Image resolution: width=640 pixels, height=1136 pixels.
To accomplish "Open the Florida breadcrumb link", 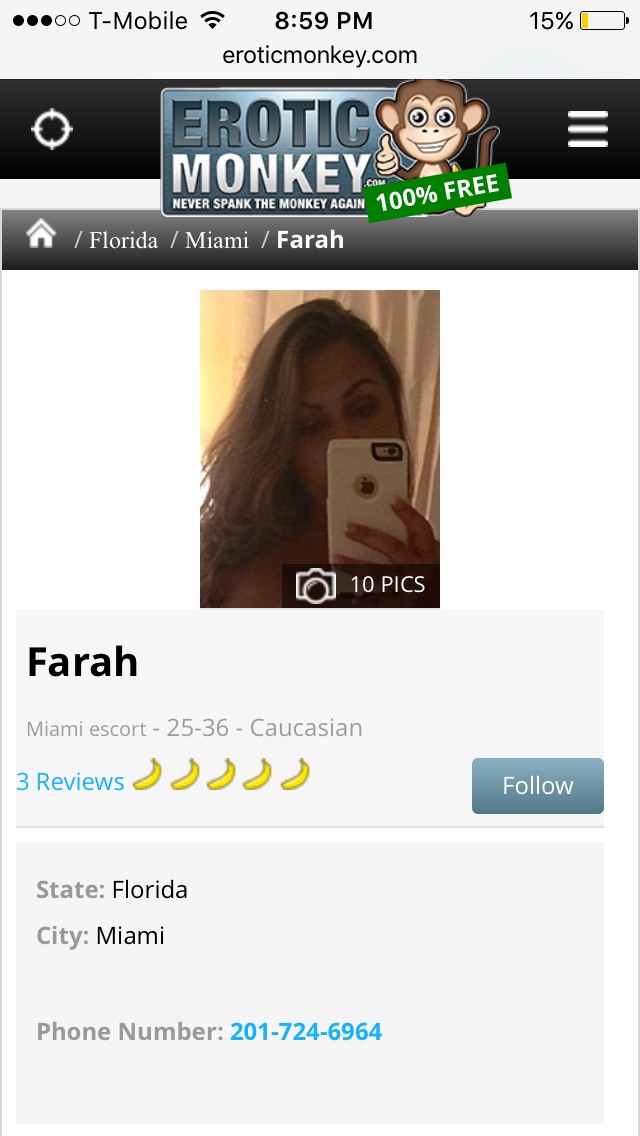I will (x=123, y=240).
